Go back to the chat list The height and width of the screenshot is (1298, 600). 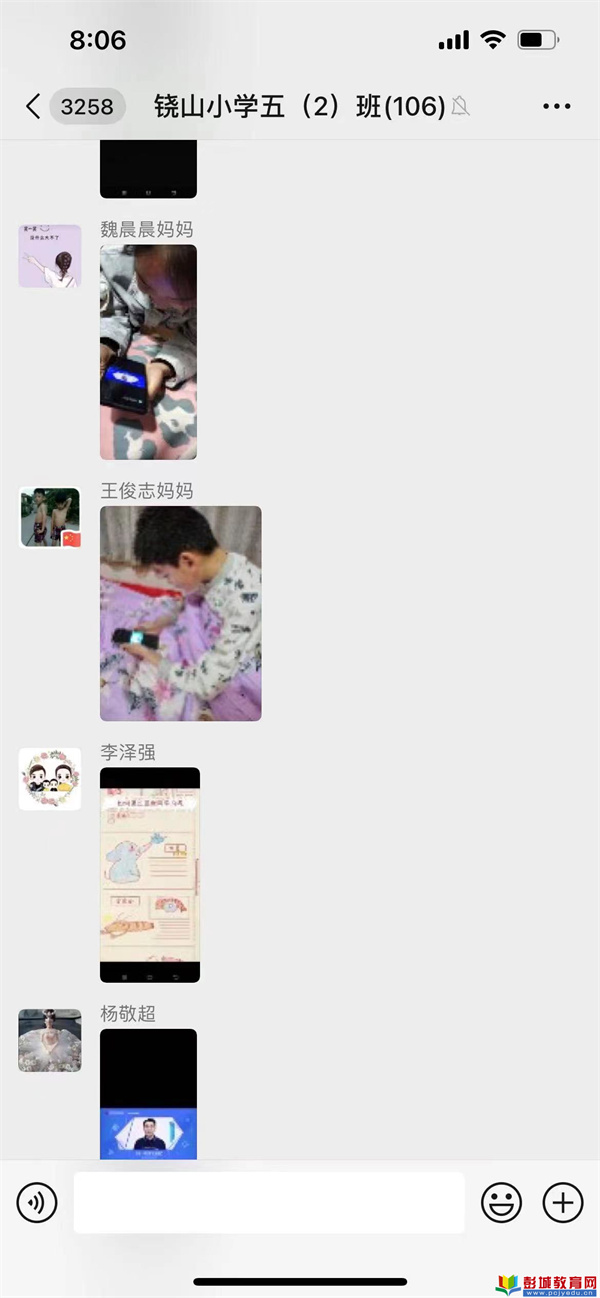(33, 106)
